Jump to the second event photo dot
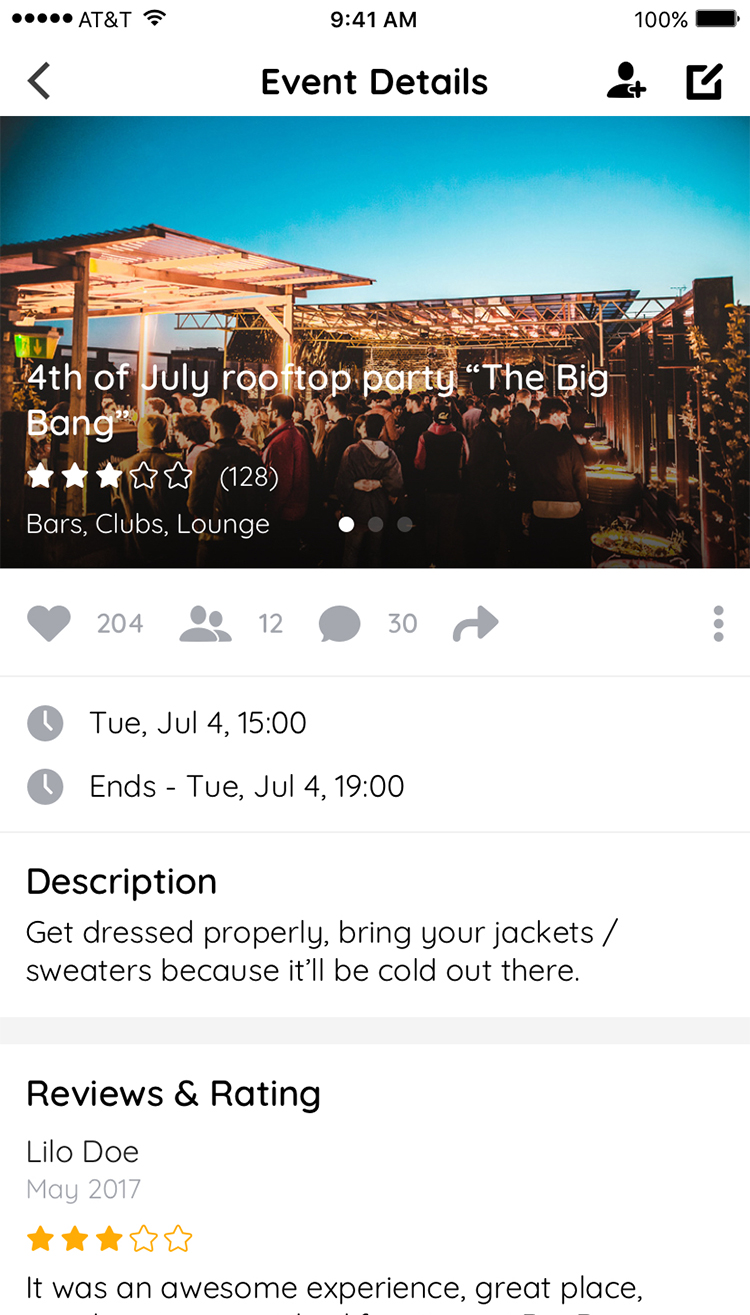This screenshot has height=1315, width=750. point(376,524)
